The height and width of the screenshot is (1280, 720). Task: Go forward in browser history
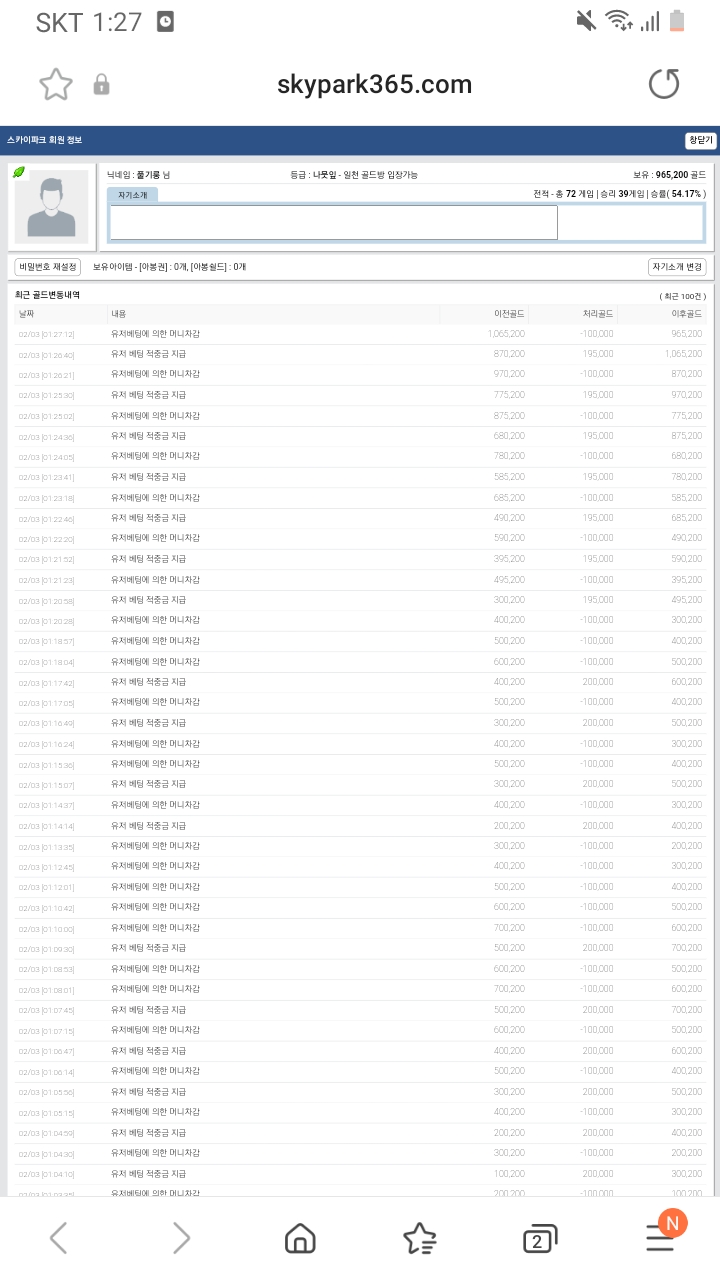[181, 1239]
